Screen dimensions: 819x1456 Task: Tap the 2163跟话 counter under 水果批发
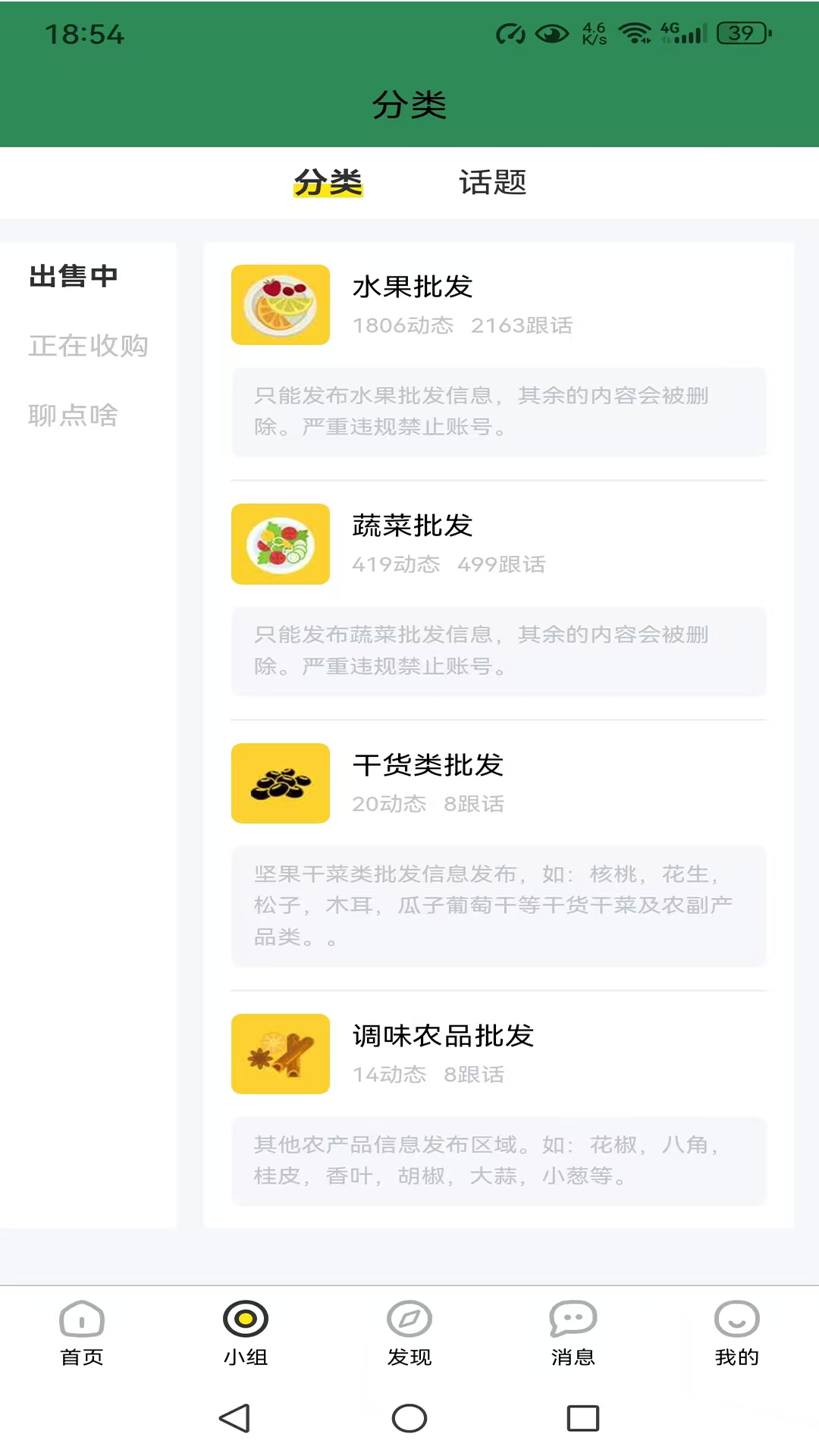click(523, 325)
